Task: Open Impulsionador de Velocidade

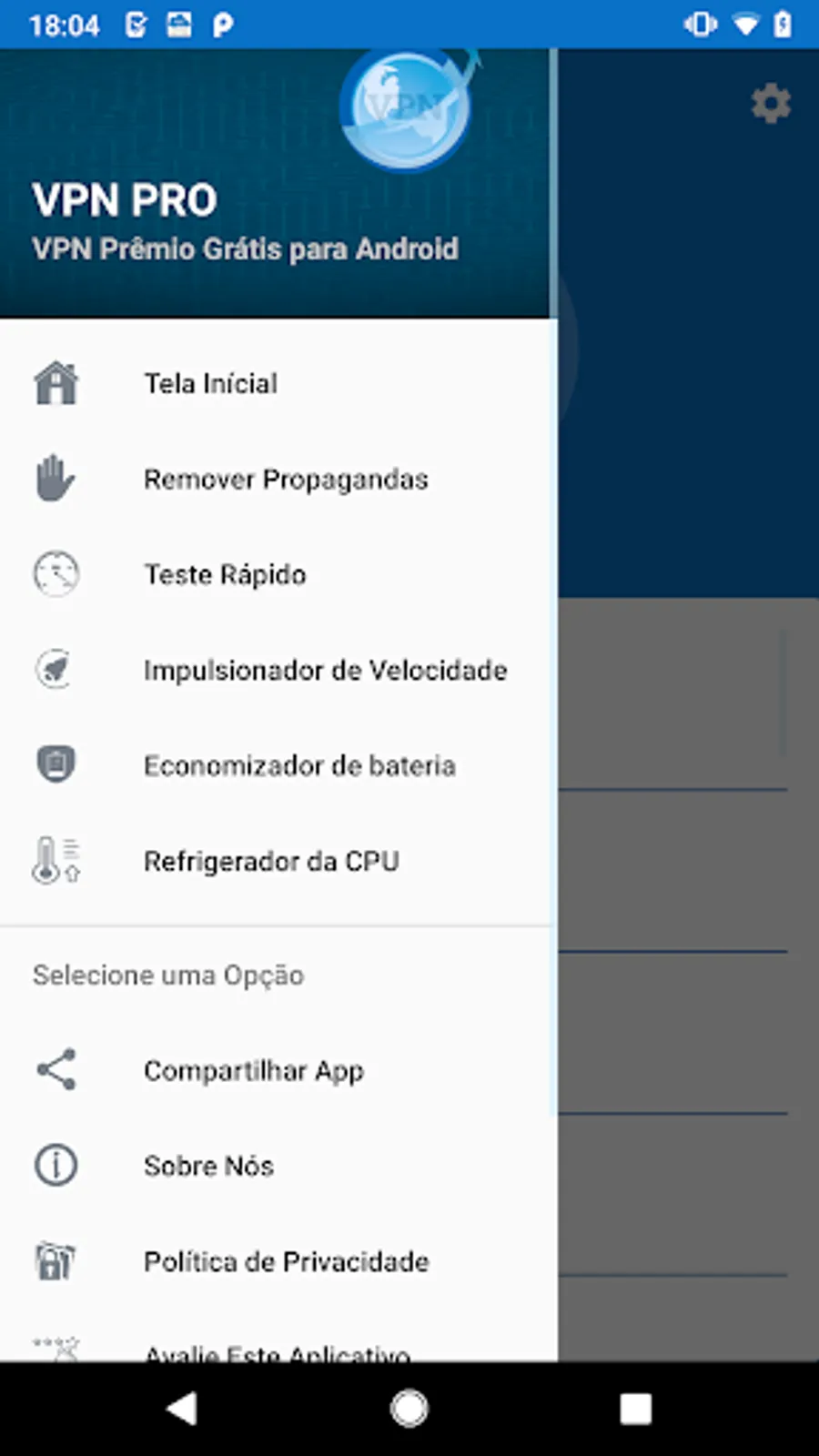Action: tap(278, 670)
